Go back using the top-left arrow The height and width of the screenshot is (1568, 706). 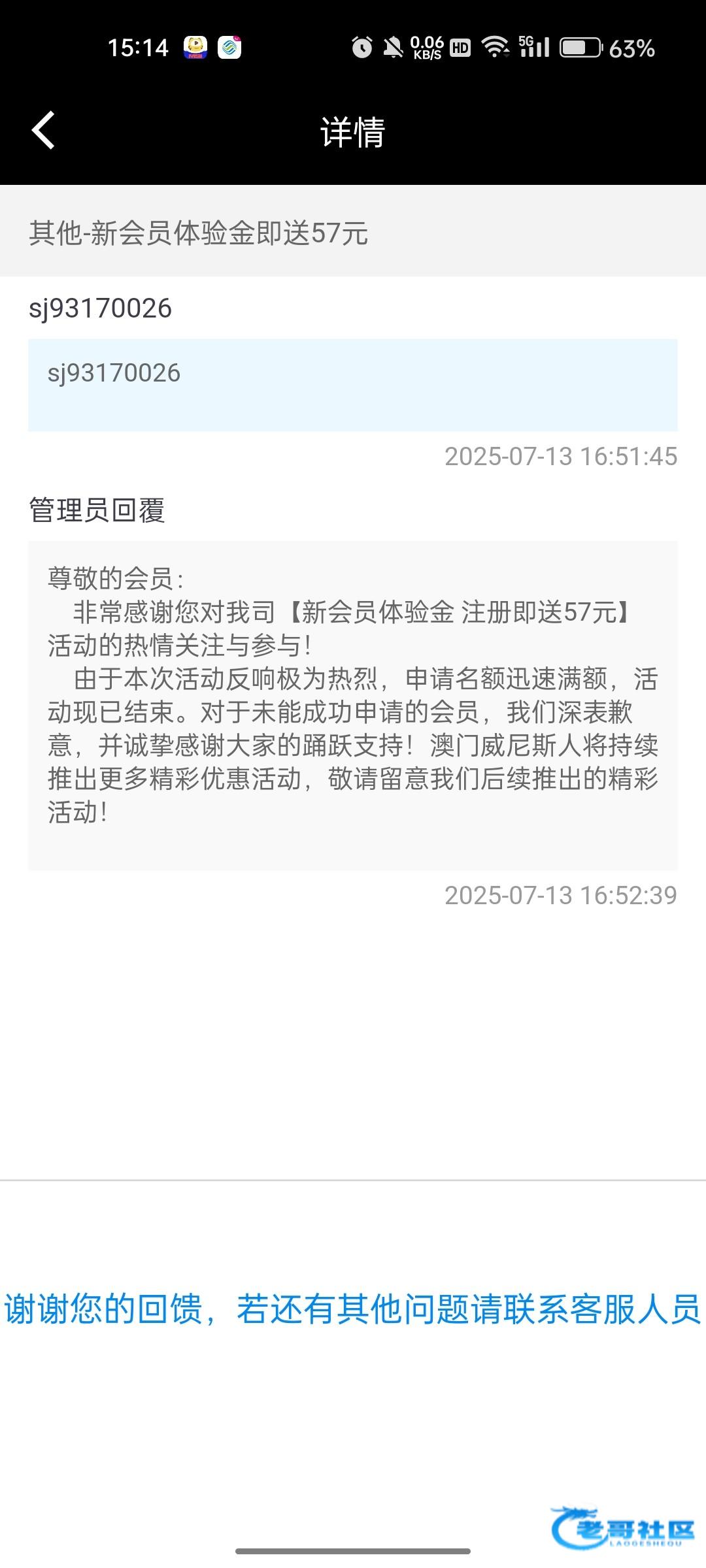point(43,131)
